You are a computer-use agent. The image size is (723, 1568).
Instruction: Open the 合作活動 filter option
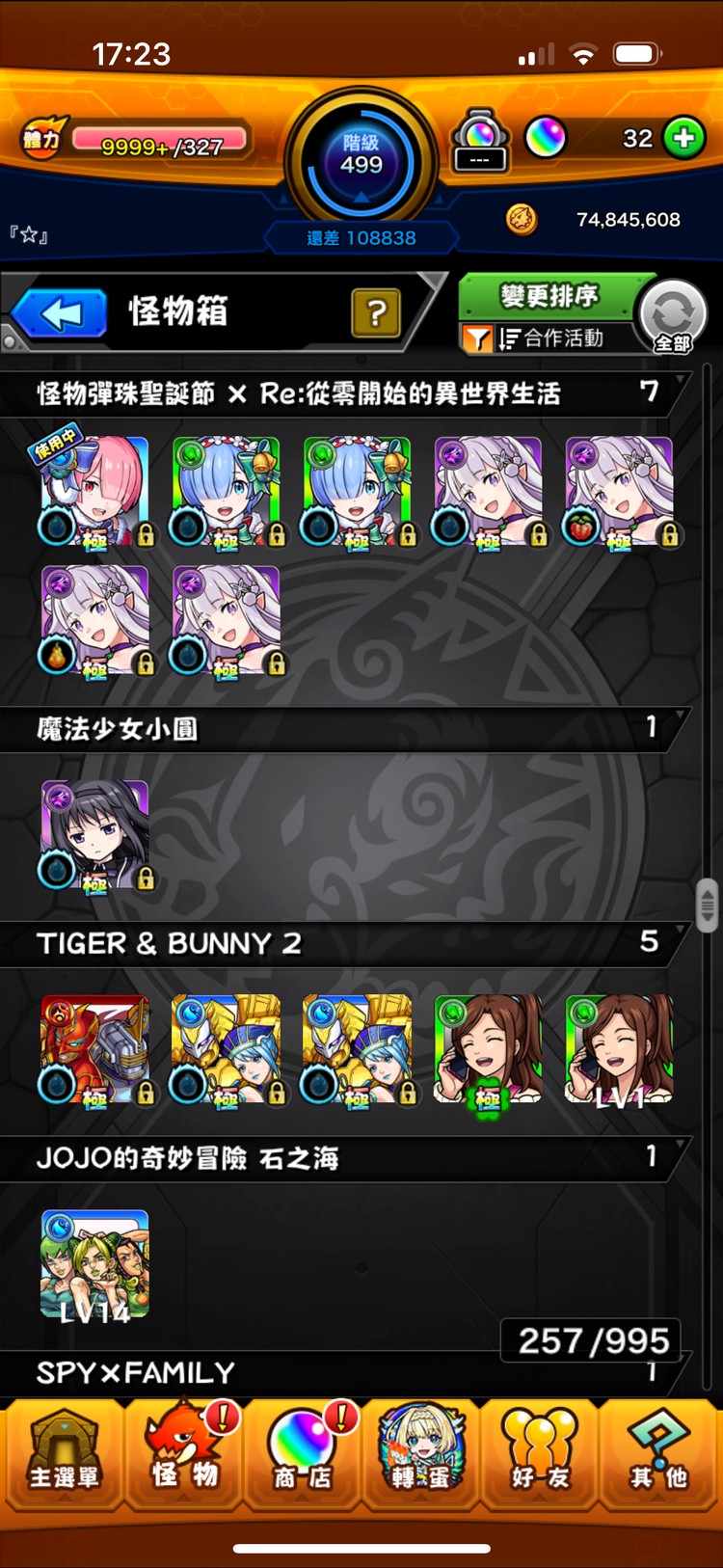click(x=549, y=338)
